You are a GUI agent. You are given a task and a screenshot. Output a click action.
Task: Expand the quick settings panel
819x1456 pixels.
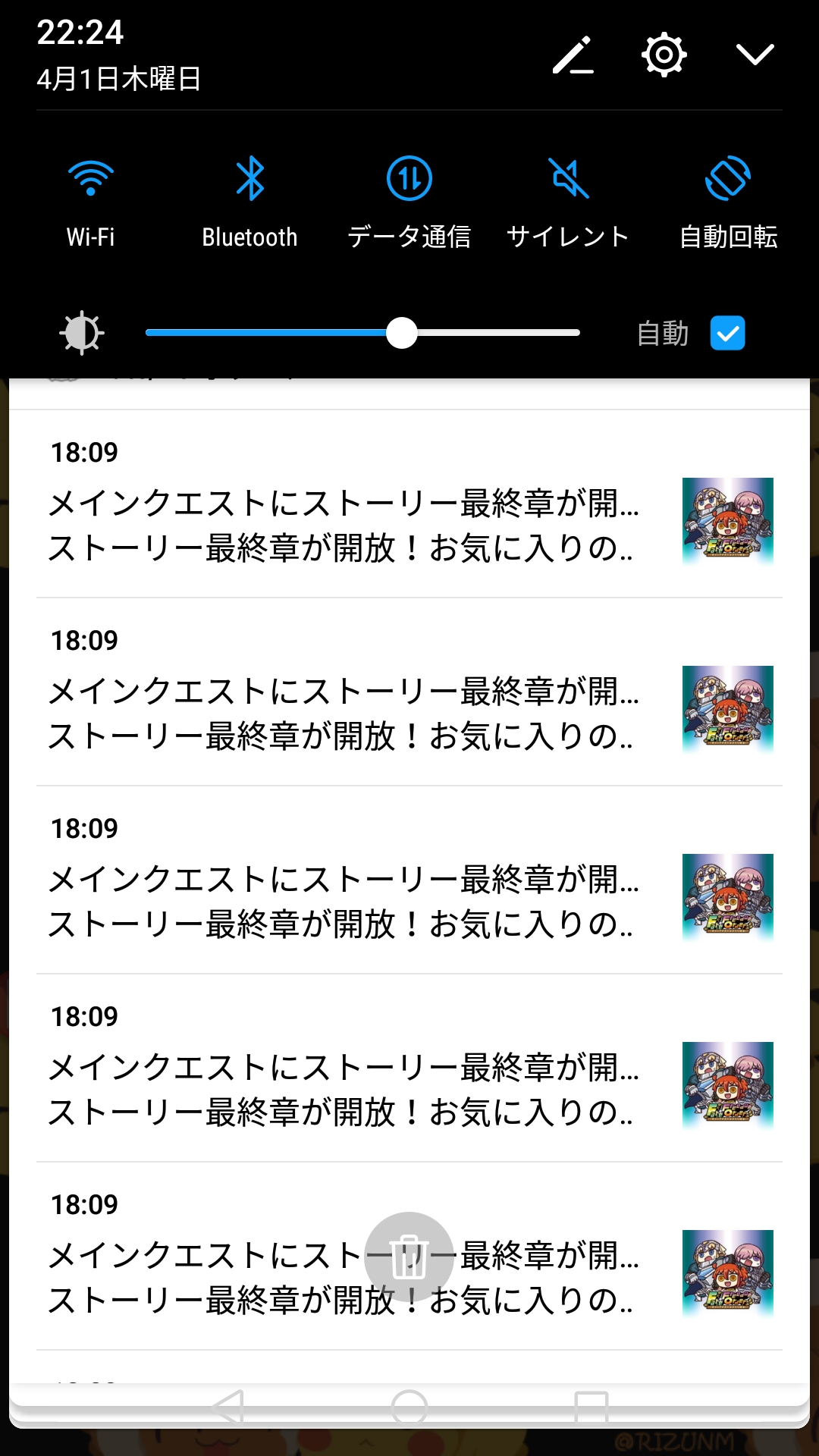pyautogui.click(x=755, y=55)
